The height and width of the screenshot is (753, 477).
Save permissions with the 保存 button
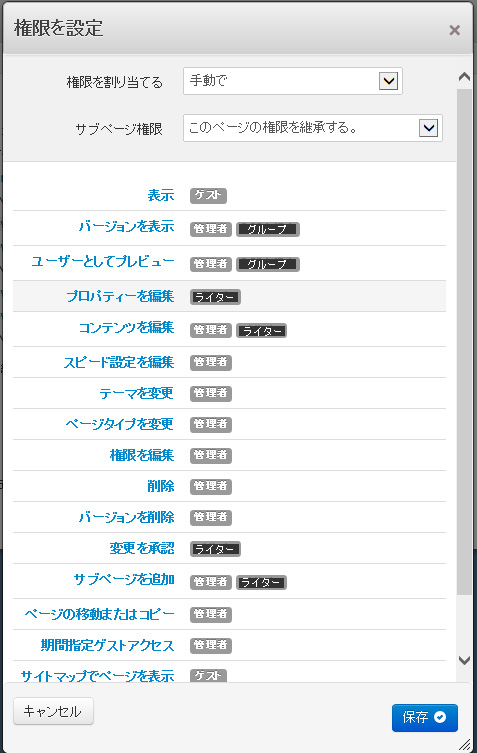click(425, 717)
